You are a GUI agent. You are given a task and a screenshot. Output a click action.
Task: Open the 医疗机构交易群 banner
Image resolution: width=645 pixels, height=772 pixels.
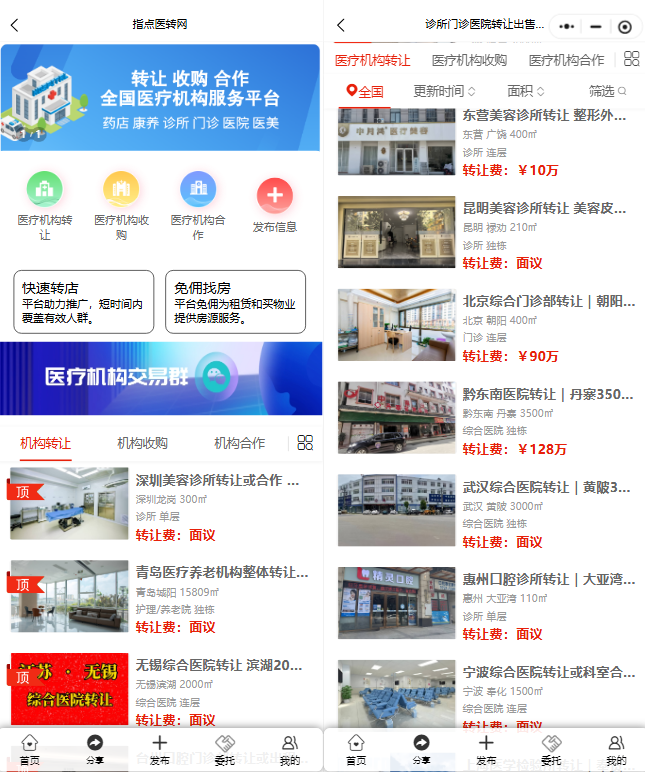click(x=161, y=378)
